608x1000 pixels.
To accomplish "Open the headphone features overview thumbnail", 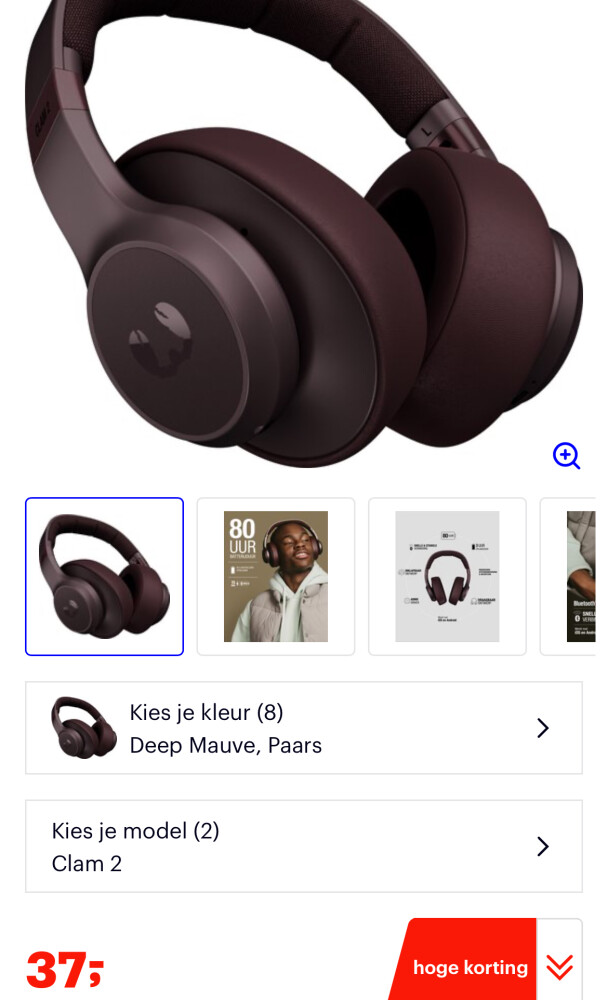I will click(447, 576).
